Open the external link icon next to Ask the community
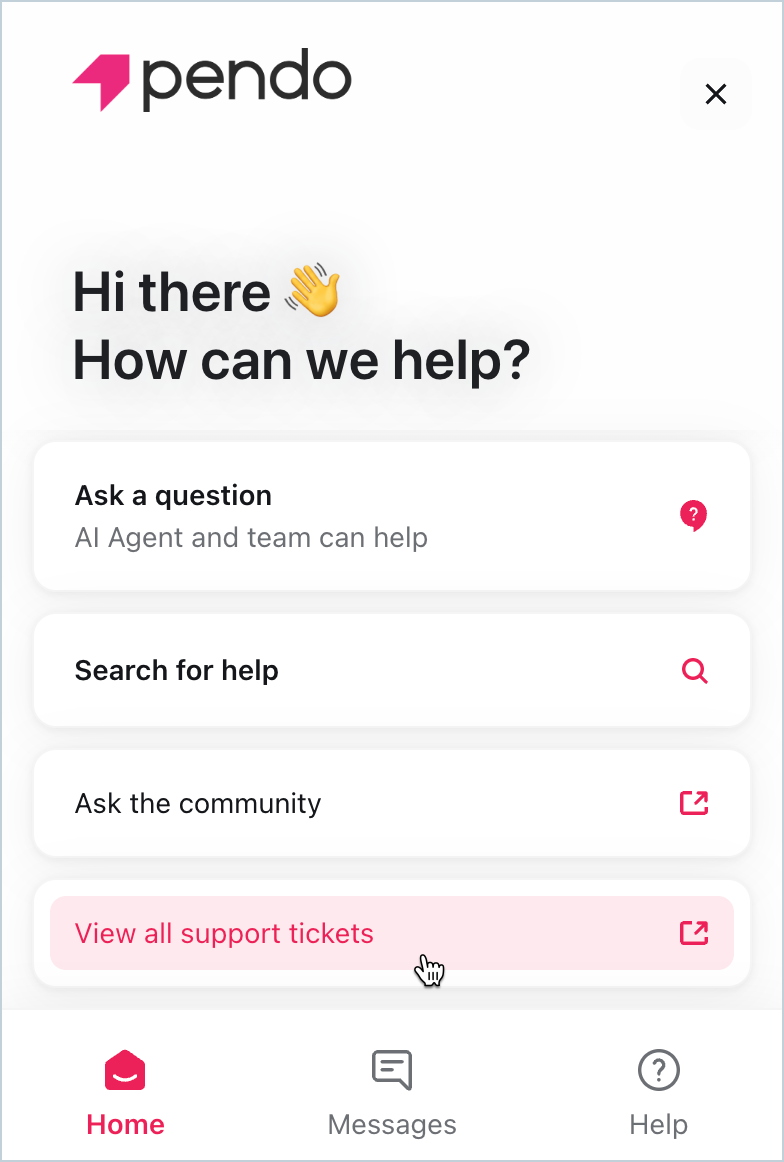This screenshot has height=1162, width=784. click(x=694, y=803)
